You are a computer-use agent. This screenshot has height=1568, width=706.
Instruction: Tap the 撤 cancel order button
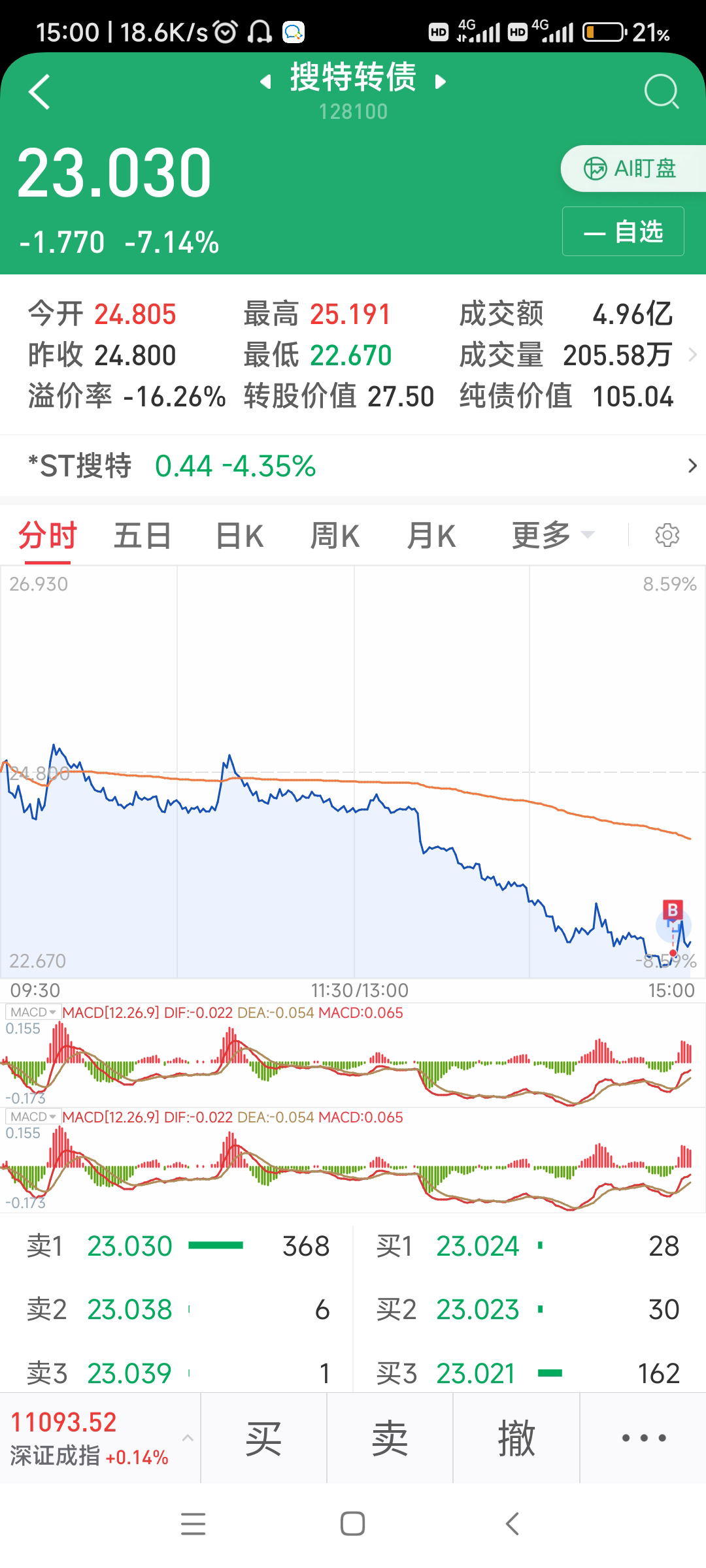516,1439
